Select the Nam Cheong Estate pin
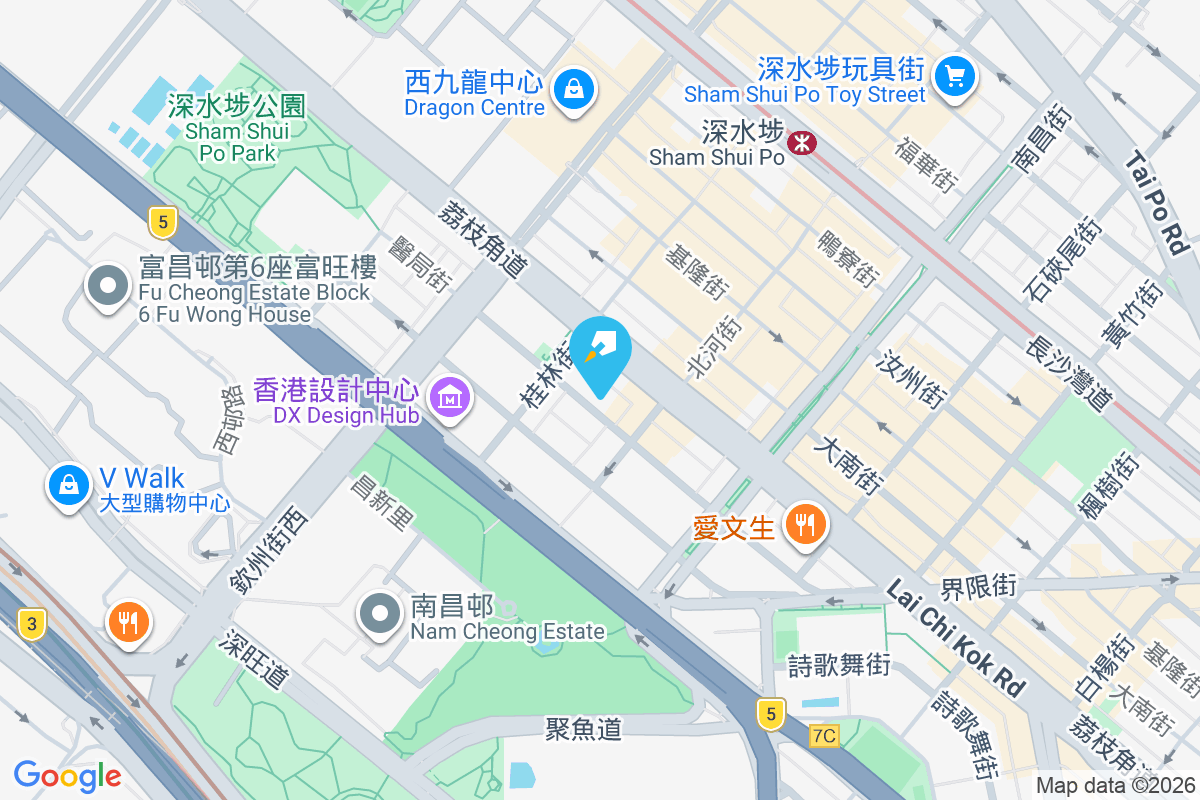This screenshot has height=800, width=1200. tap(380, 615)
